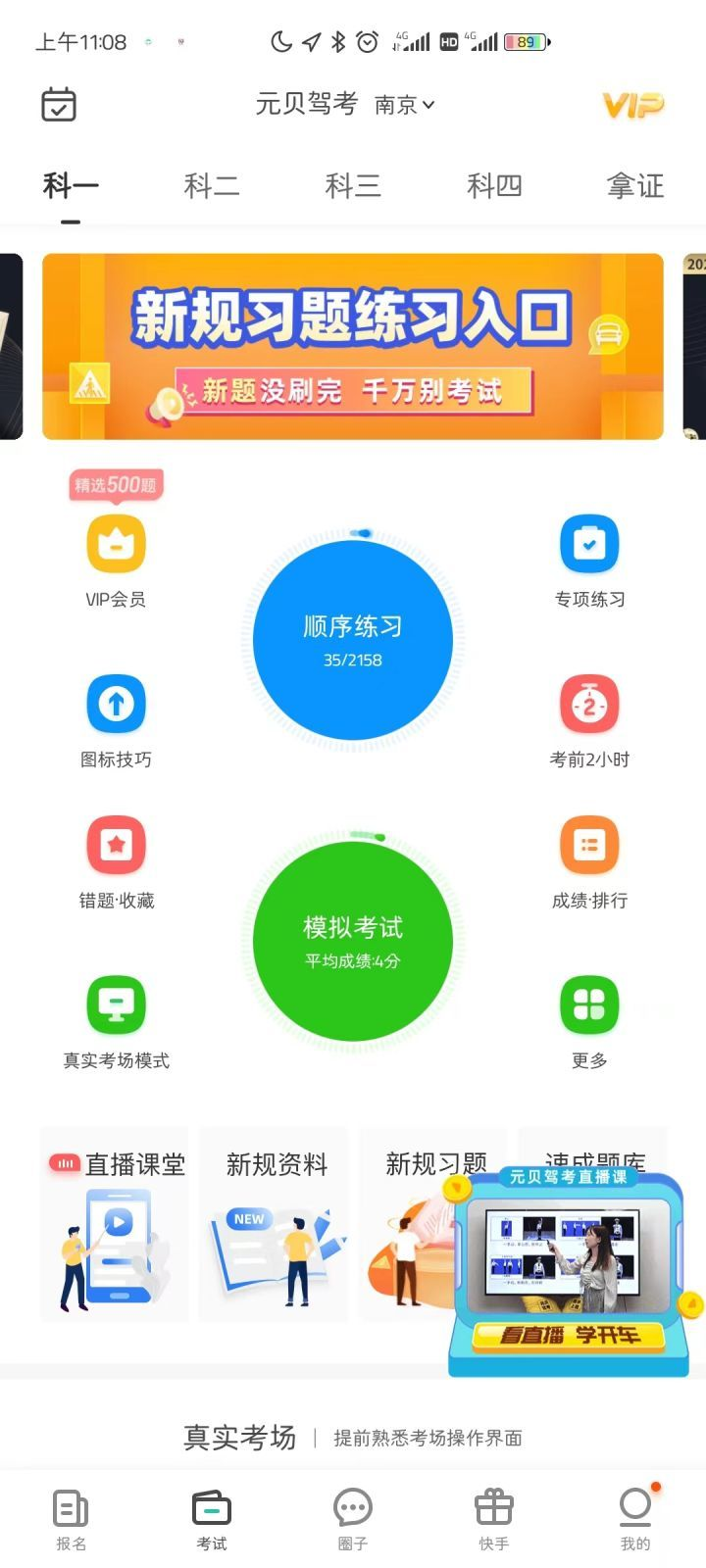Open the 专项练习 practice icon
Viewport: 706px width, 1568px height.
589,544
